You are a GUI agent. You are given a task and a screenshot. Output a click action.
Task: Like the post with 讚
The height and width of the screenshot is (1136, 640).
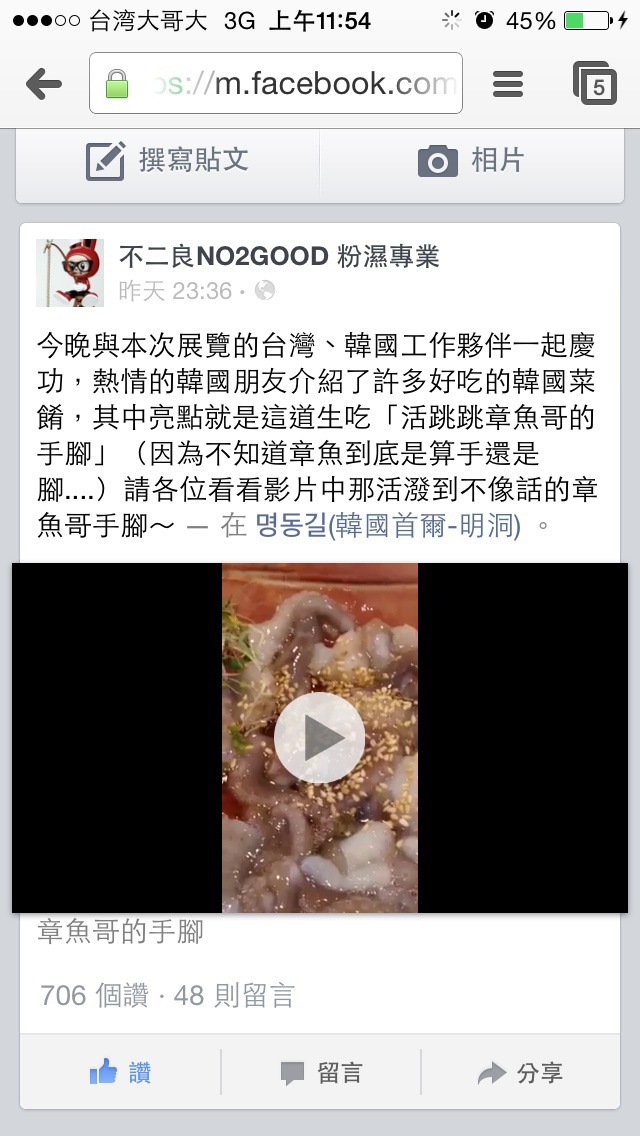click(120, 1072)
